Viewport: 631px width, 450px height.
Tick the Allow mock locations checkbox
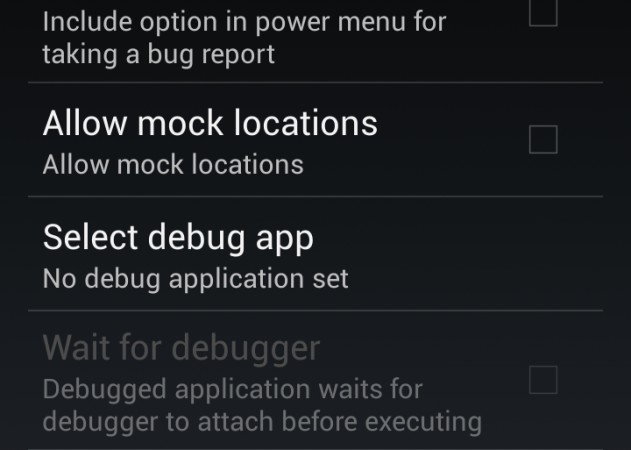click(x=542, y=140)
